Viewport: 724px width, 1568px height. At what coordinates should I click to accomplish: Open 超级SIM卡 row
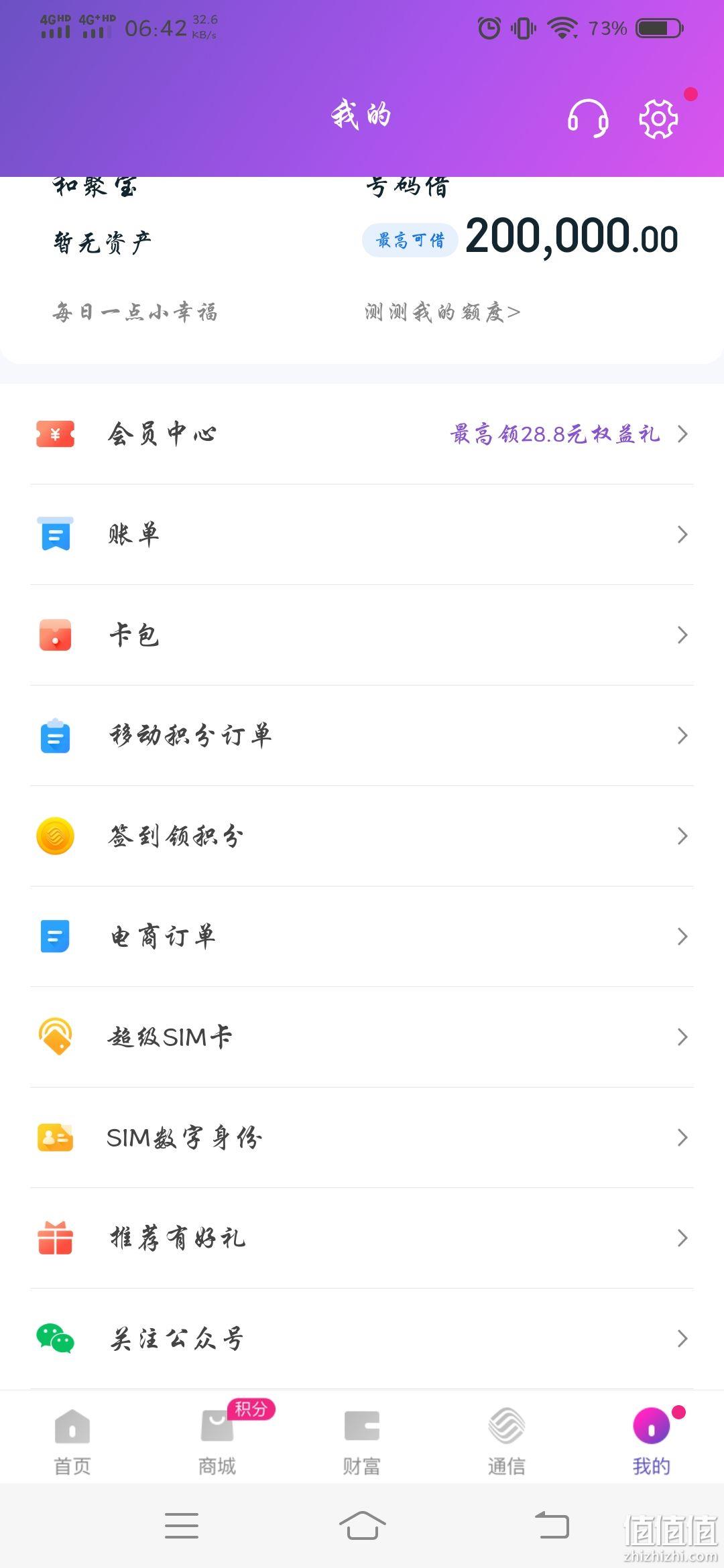(x=362, y=1037)
